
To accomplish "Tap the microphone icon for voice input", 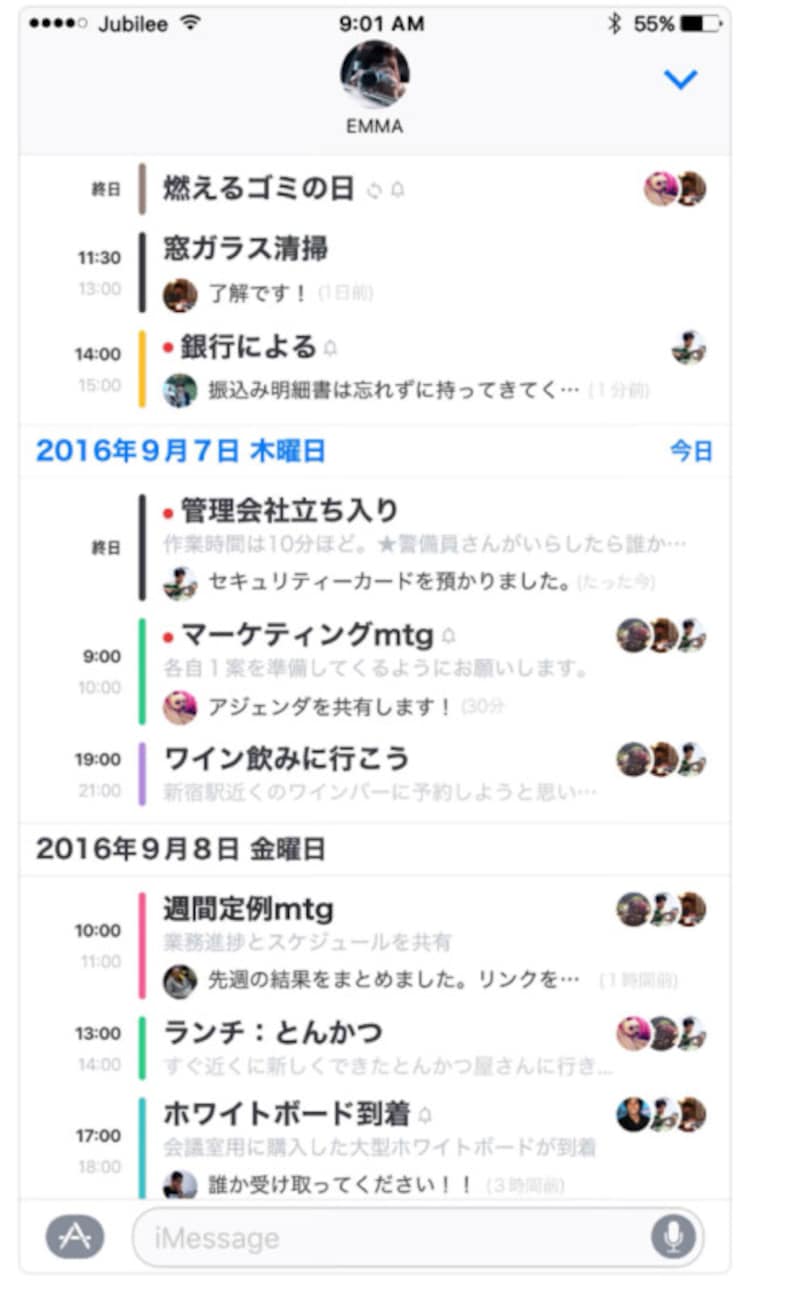I will (x=671, y=1238).
